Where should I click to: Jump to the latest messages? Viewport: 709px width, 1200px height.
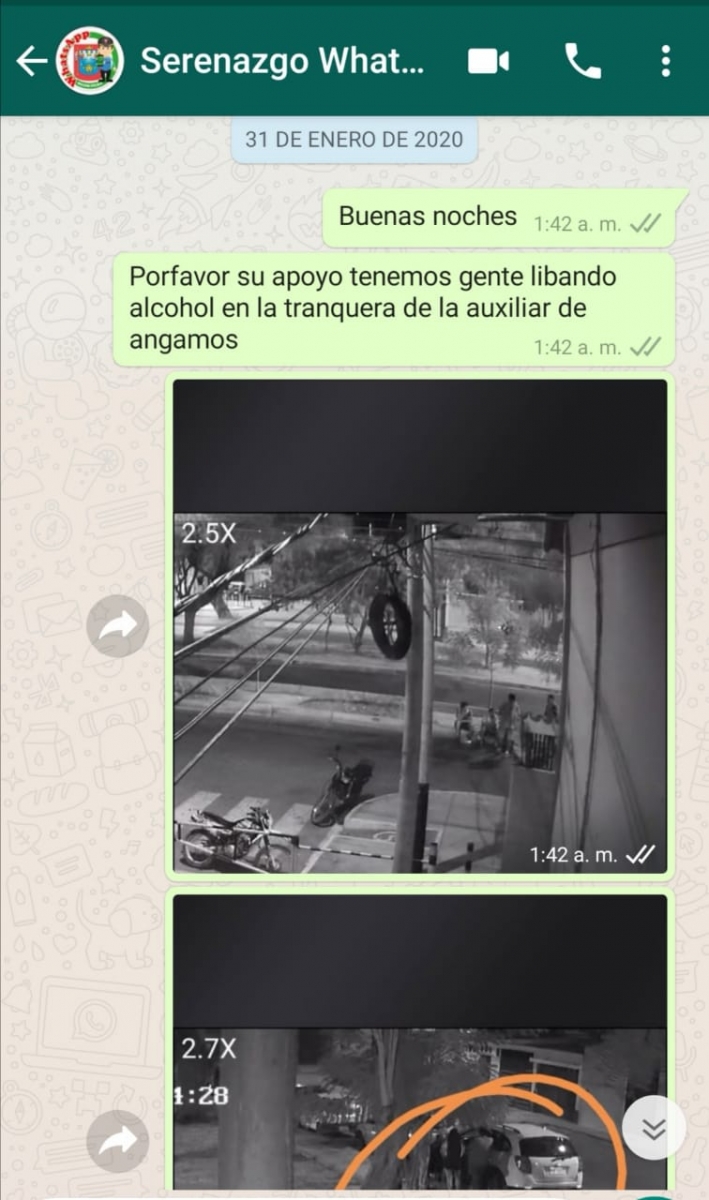pyautogui.click(x=653, y=1128)
